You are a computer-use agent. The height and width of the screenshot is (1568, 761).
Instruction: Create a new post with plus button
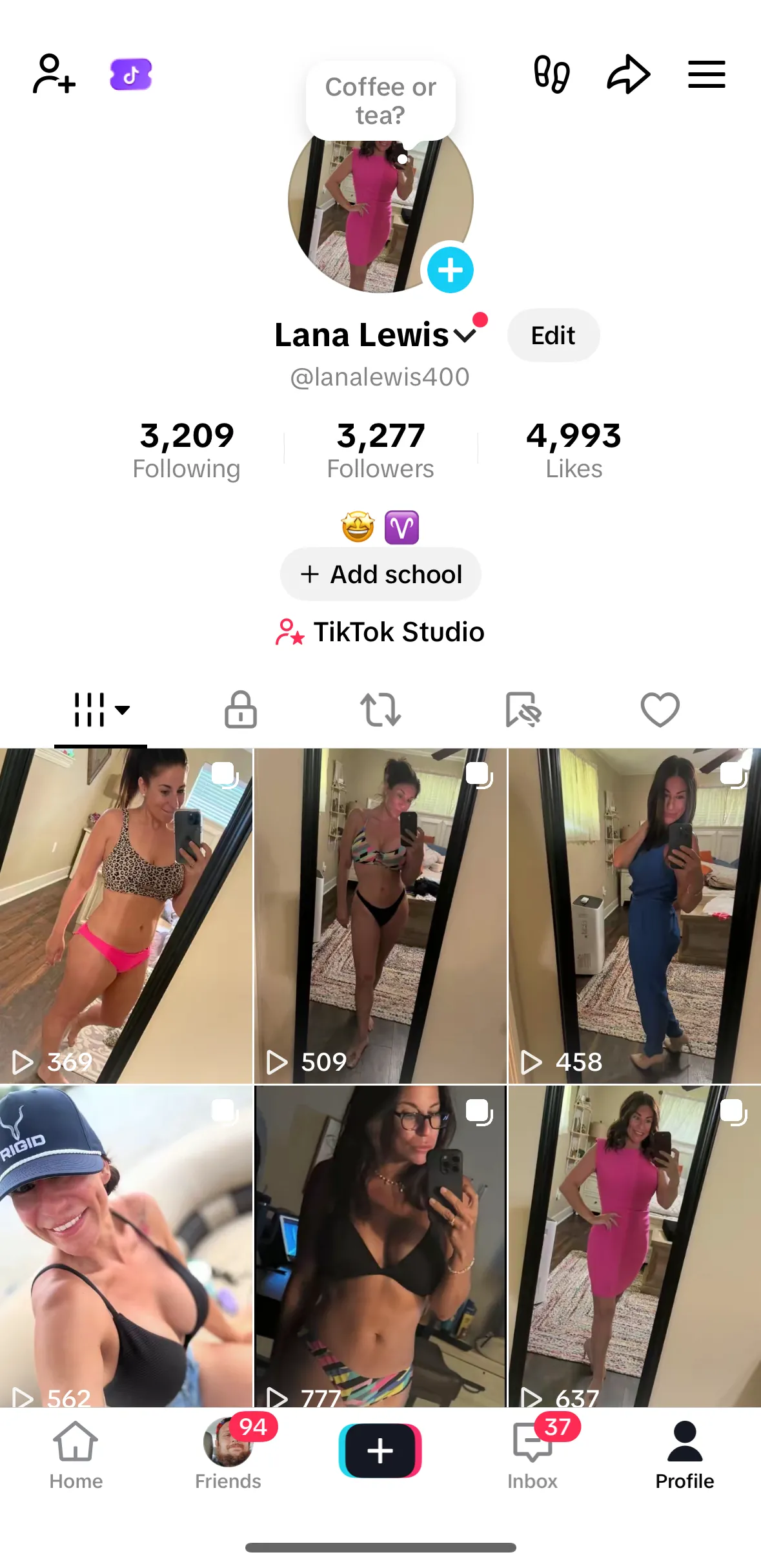380,1450
